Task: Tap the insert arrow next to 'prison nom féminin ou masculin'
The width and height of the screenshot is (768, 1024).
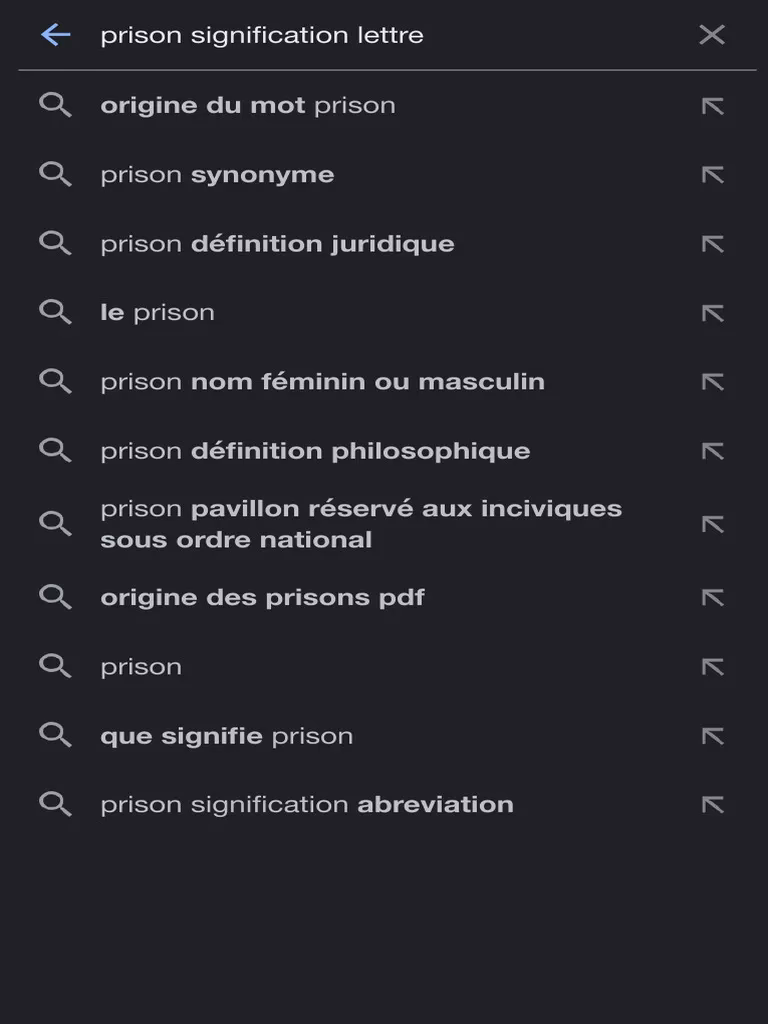Action: click(711, 381)
